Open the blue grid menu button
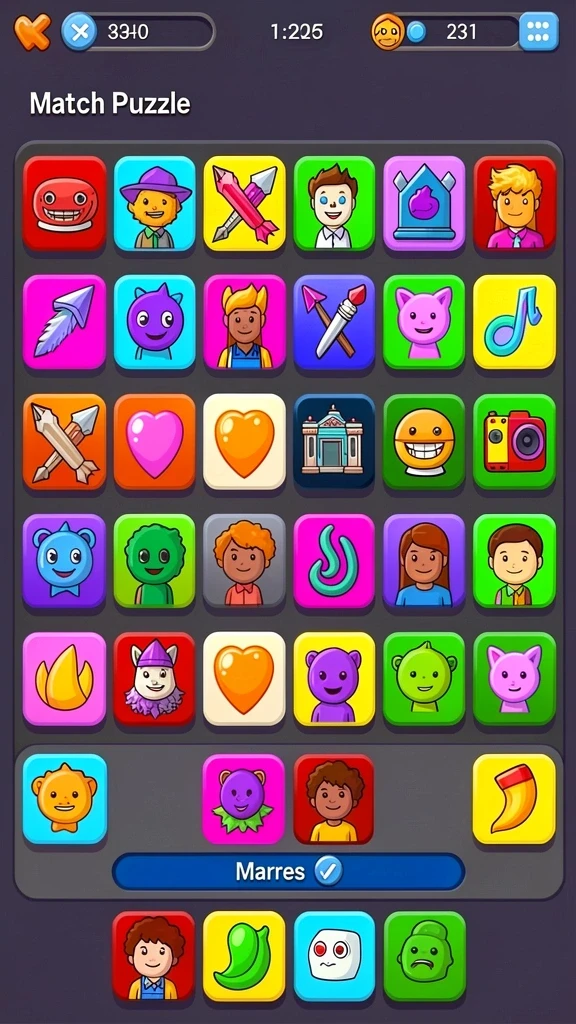The height and width of the screenshot is (1024, 576). point(539,31)
